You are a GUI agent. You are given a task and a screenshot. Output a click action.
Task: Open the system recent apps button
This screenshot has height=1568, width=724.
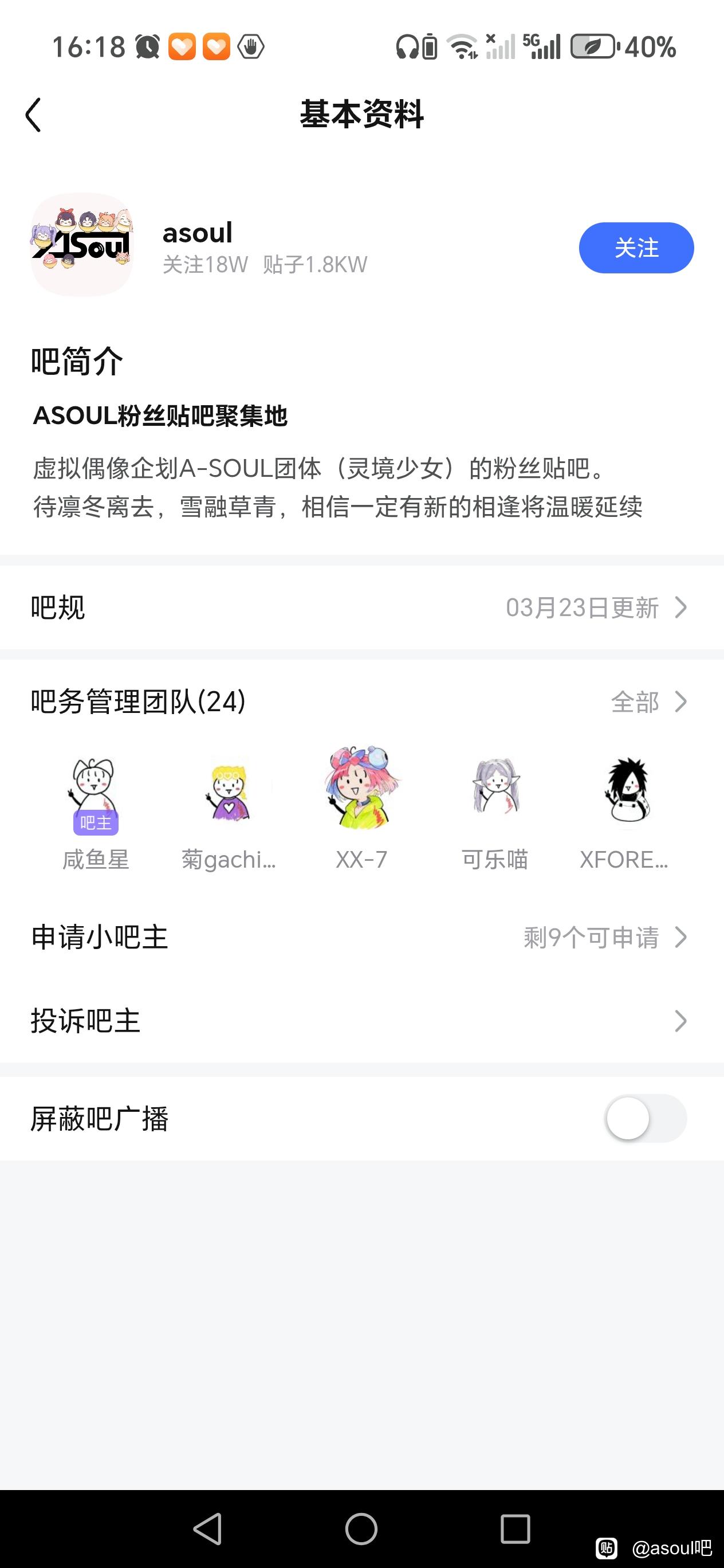tap(515, 1528)
